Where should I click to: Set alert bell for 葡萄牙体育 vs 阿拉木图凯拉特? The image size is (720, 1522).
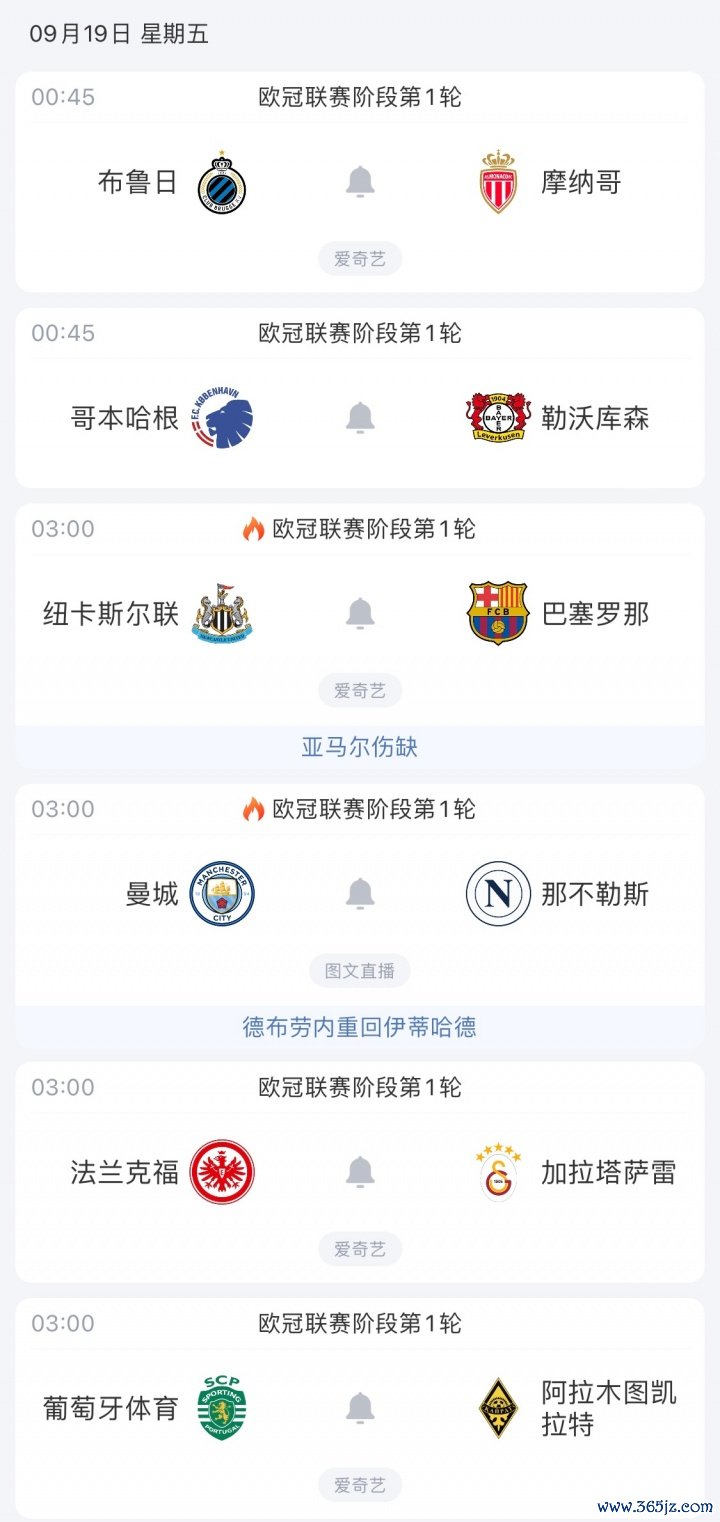[360, 1408]
